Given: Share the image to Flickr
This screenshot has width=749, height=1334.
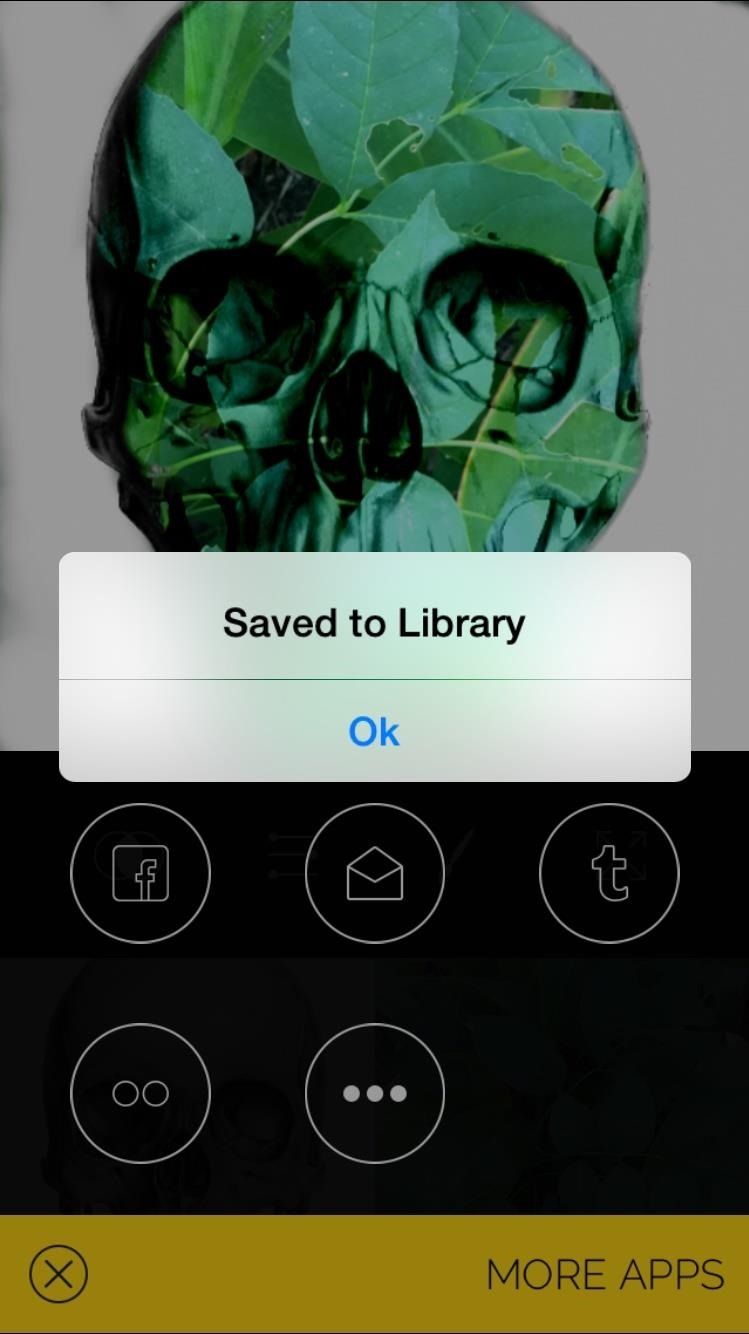Looking at the screenshot, I should pyautogui.click(x=140, y=1093).
